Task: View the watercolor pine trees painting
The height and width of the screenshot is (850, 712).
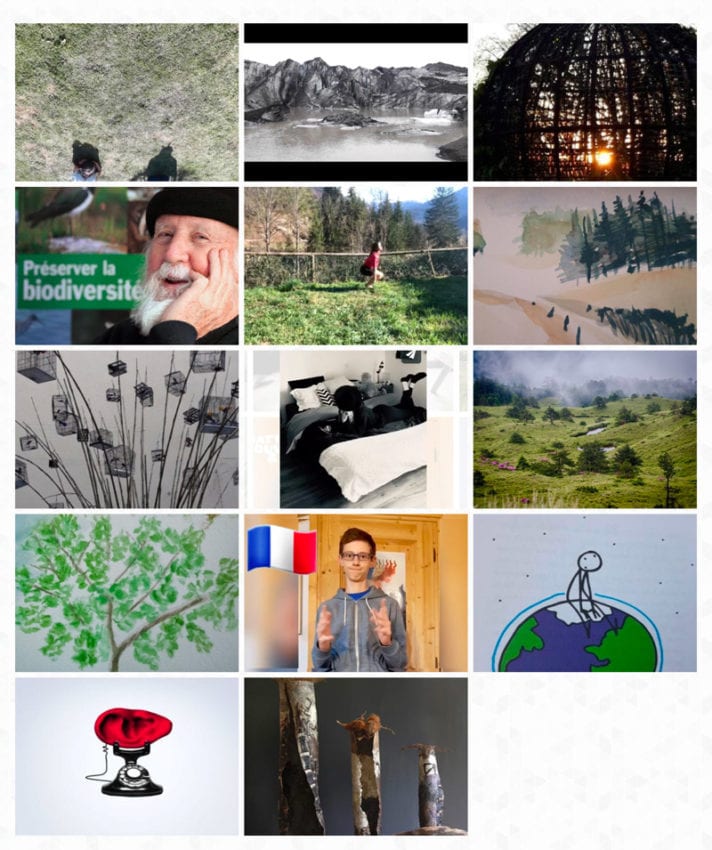Action: click(584, 265)
